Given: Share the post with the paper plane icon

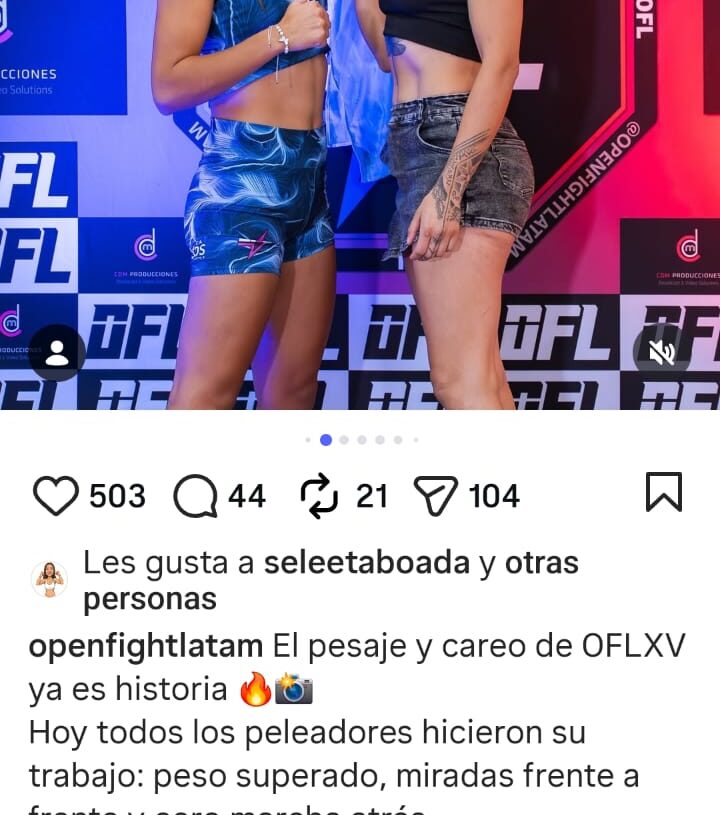Looking at the screenshot, I should [x=434, y=494].
